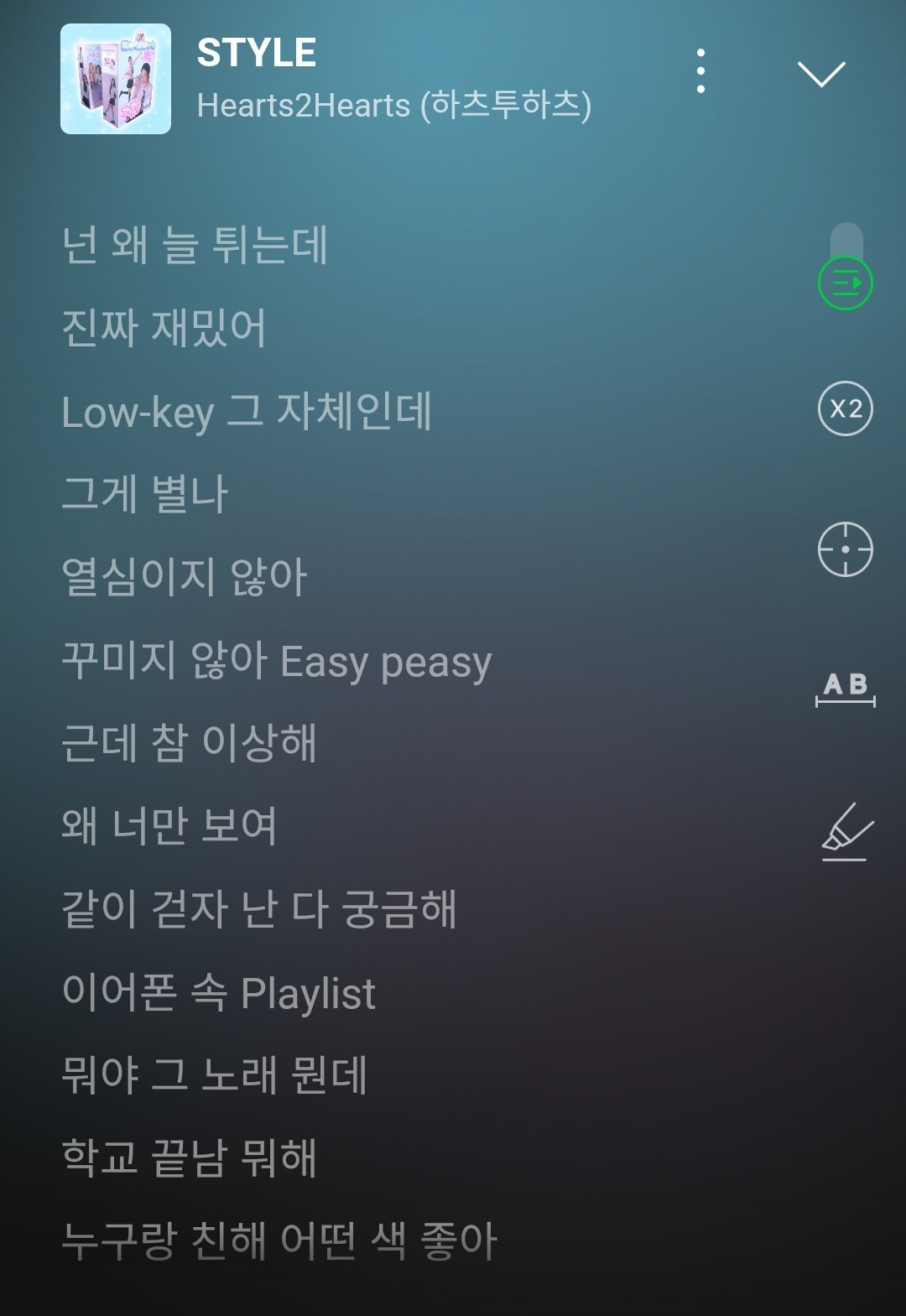Viewport: 906px width, 1316px height.
Task: Enlarge lyrics text with X2 button
Action: pyautogui.click(x=846, y=408)
